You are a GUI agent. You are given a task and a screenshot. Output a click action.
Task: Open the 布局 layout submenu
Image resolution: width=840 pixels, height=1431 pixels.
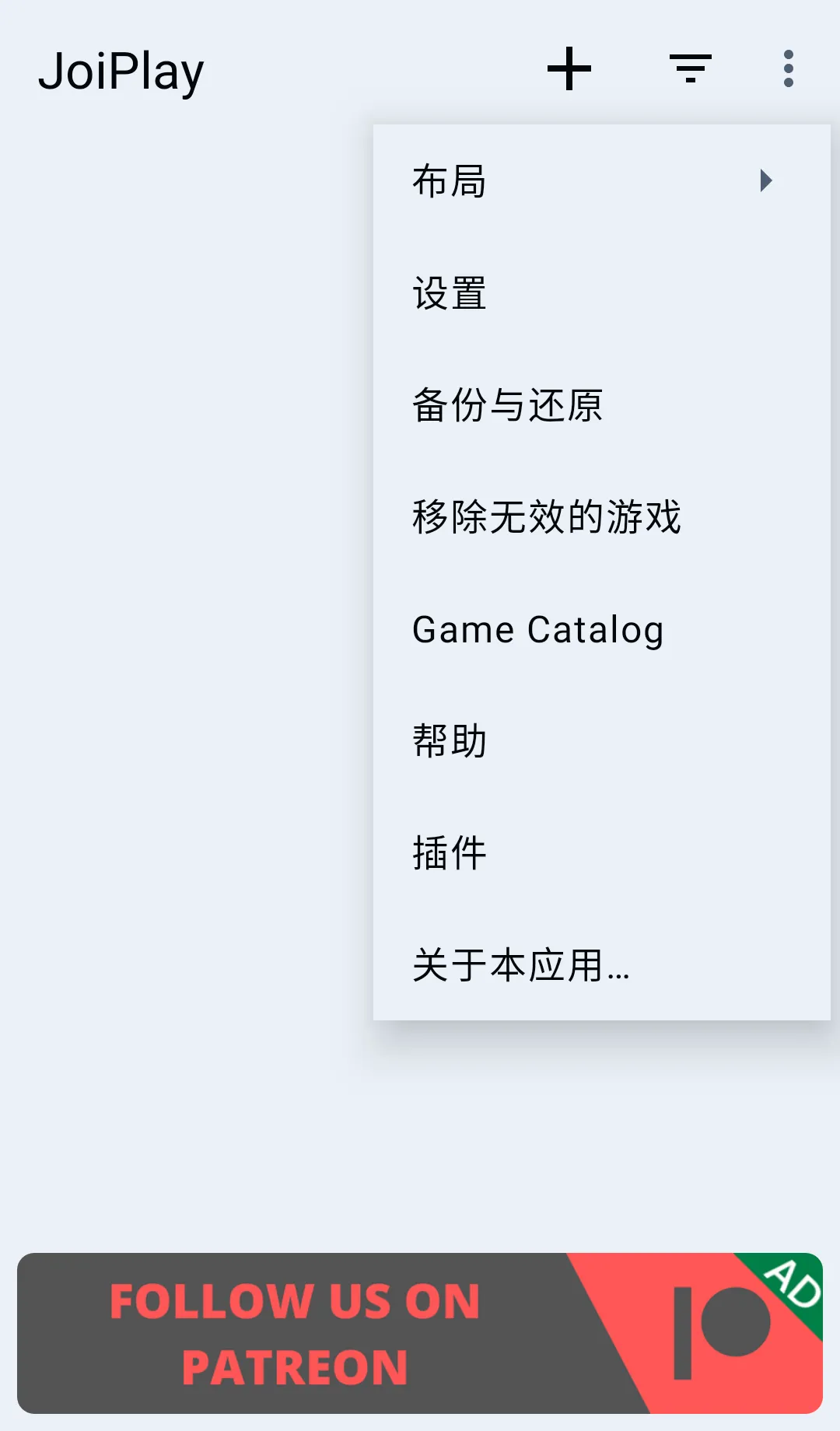(600, 181)
